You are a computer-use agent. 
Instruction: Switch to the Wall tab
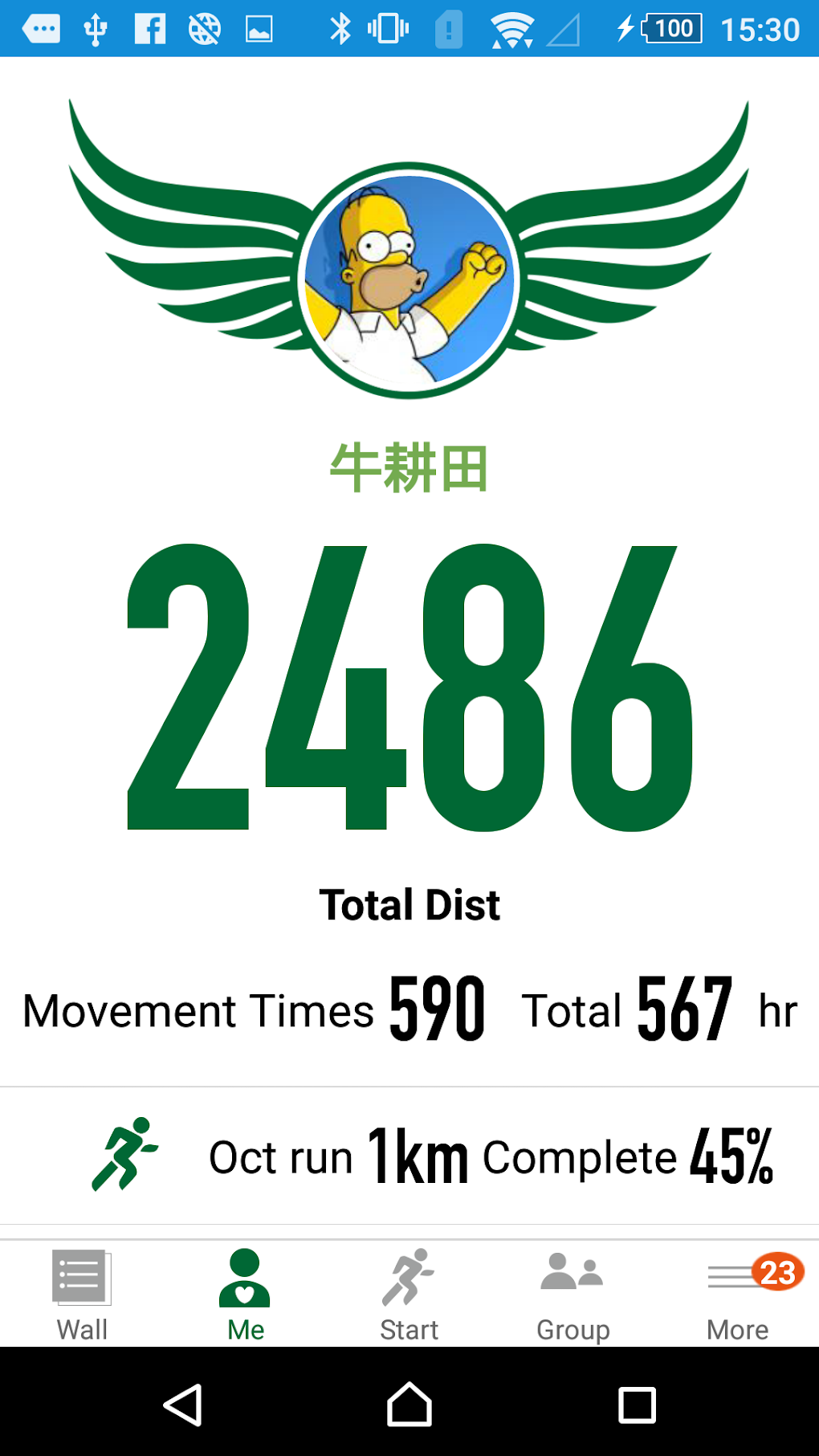pyautogui.click(x=82, y=1294)
